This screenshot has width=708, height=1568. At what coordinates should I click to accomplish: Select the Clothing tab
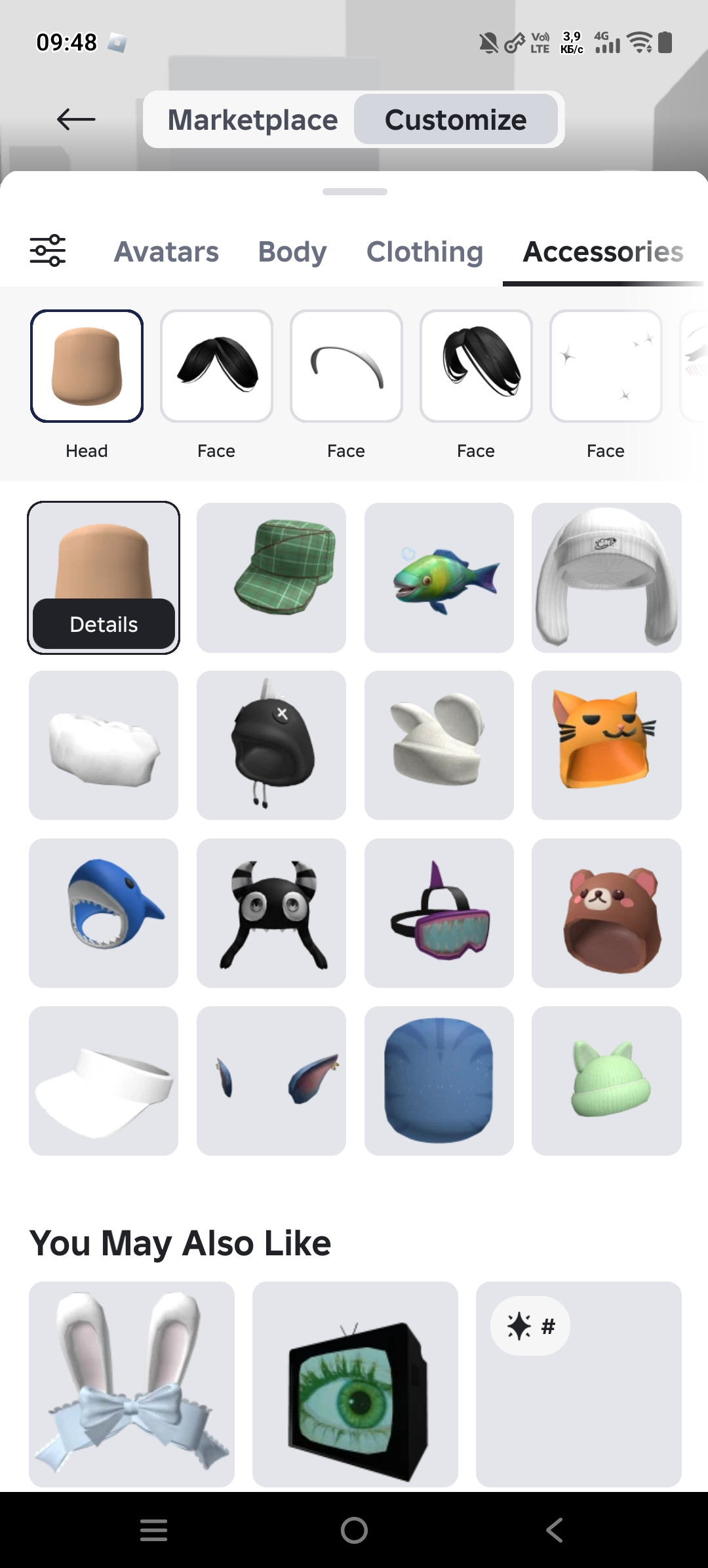tap(425, 252)
